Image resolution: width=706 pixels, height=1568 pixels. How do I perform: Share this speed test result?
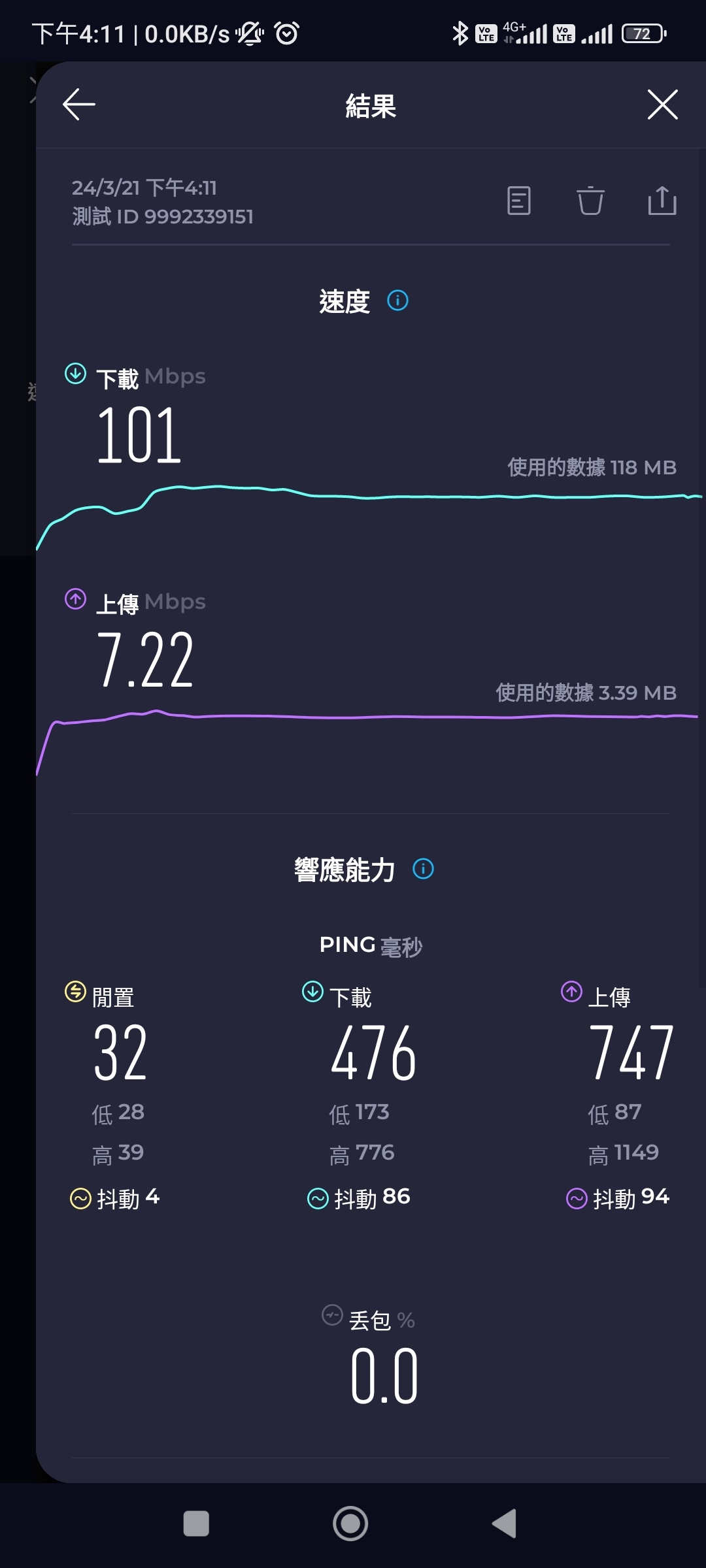coord(662,201)
